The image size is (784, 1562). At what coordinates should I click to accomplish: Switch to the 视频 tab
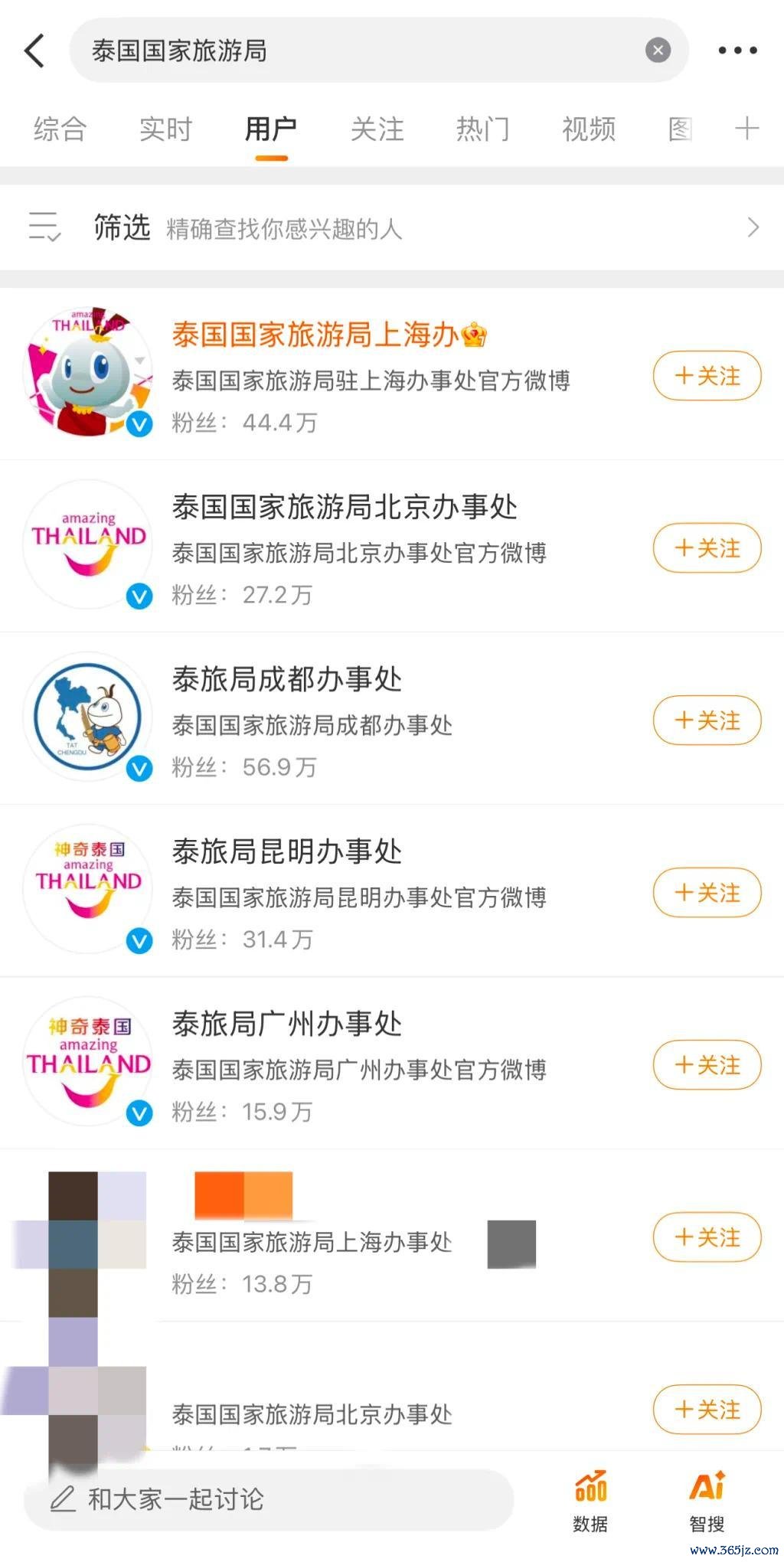pyautogui.click(x=589, y=129)
